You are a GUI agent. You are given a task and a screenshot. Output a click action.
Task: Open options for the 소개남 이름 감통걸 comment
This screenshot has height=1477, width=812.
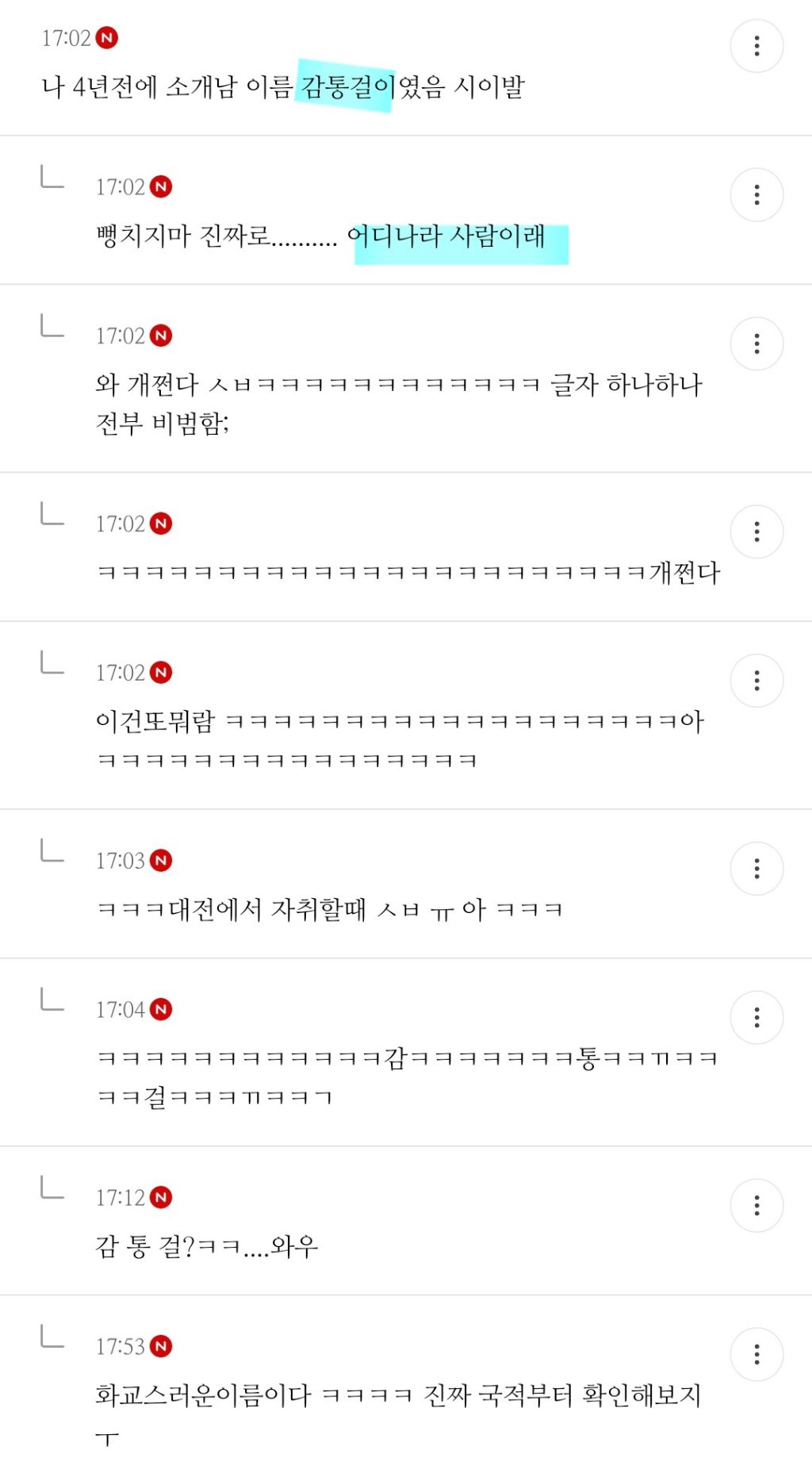[x=756, y=46]
